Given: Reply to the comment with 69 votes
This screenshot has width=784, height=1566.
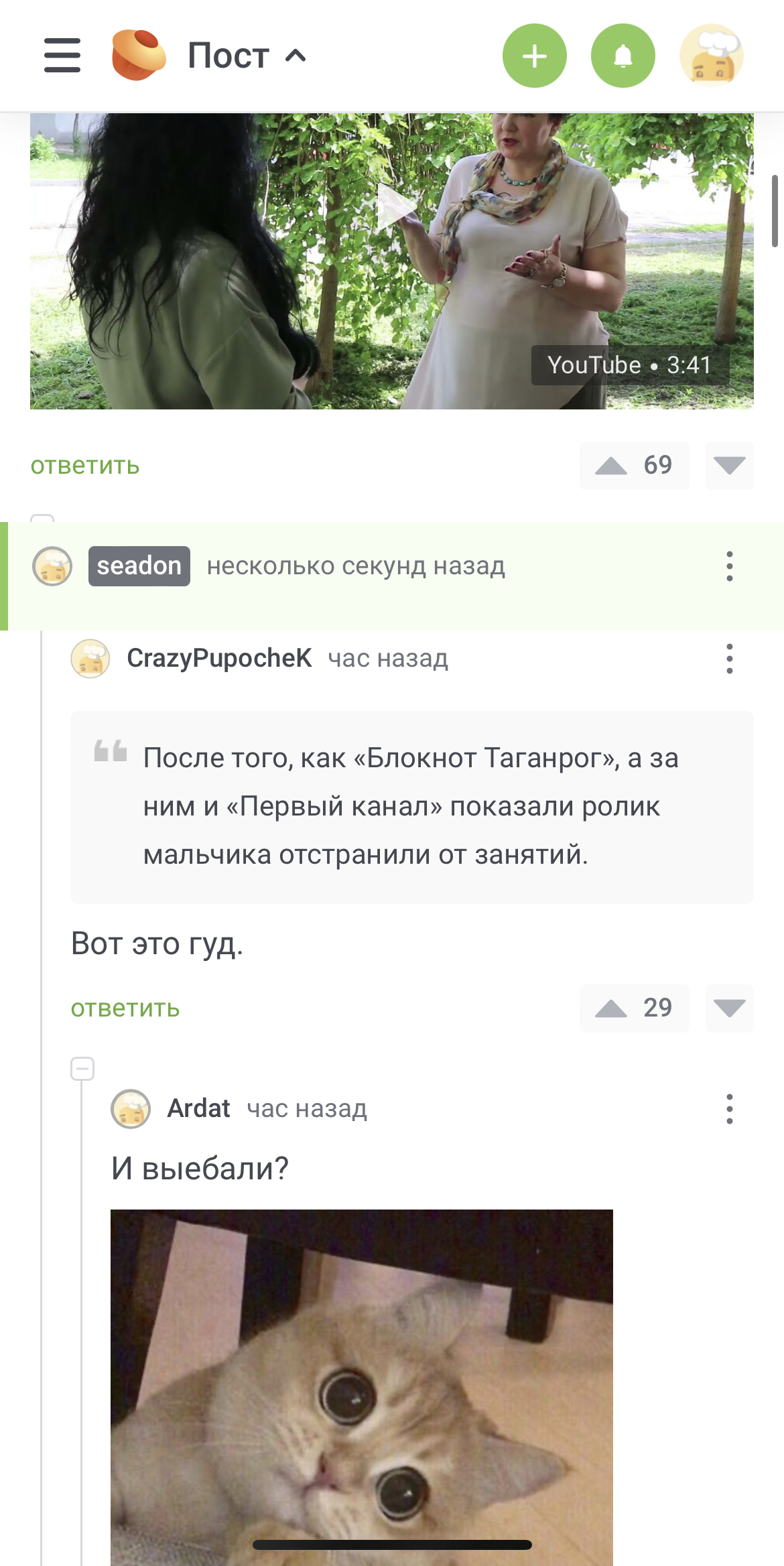Looking at the screenshot, I should click(x=85, y=466).
